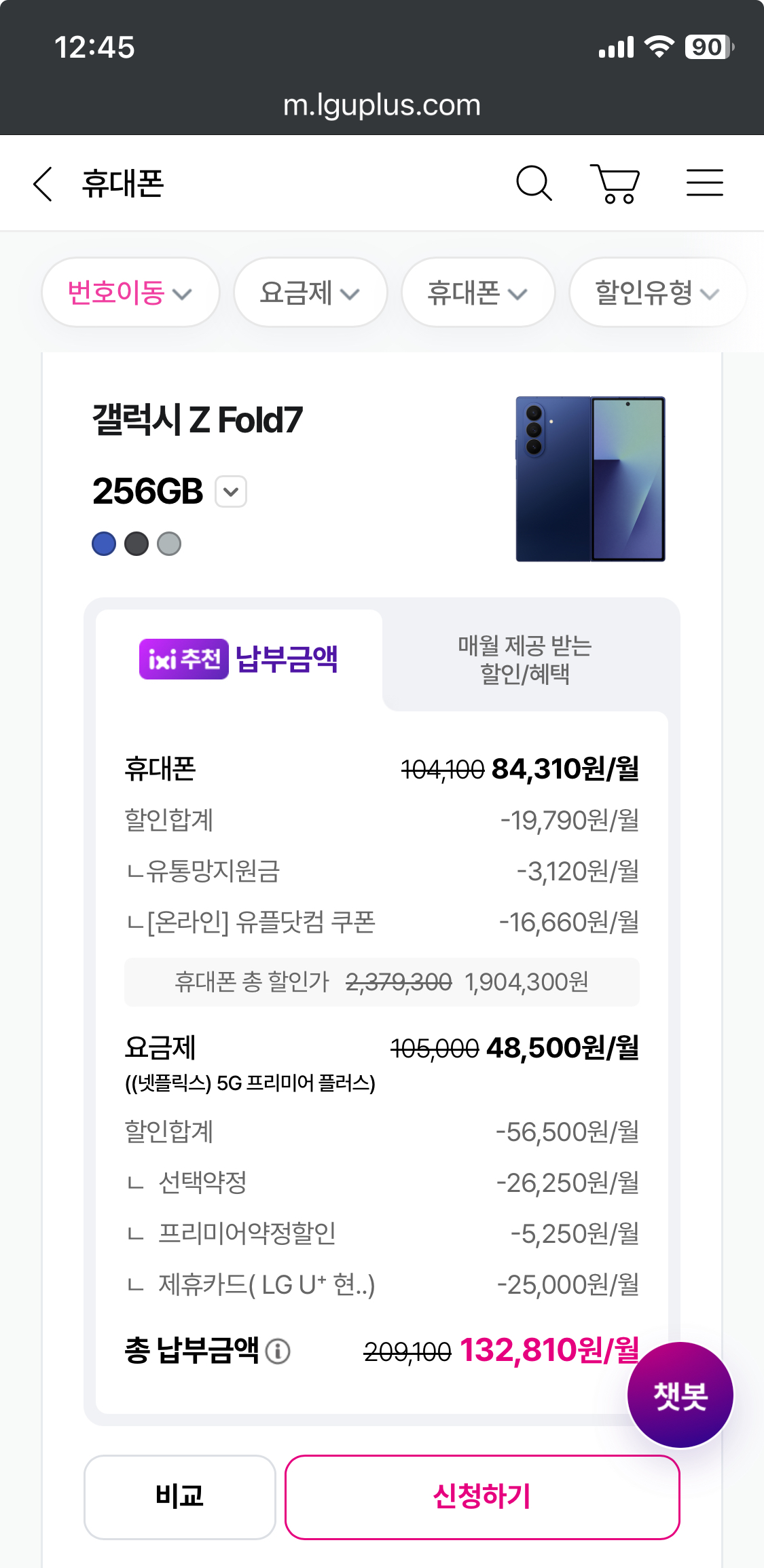Tap the Galaxy Z Fold7 product image

[589, 479]
